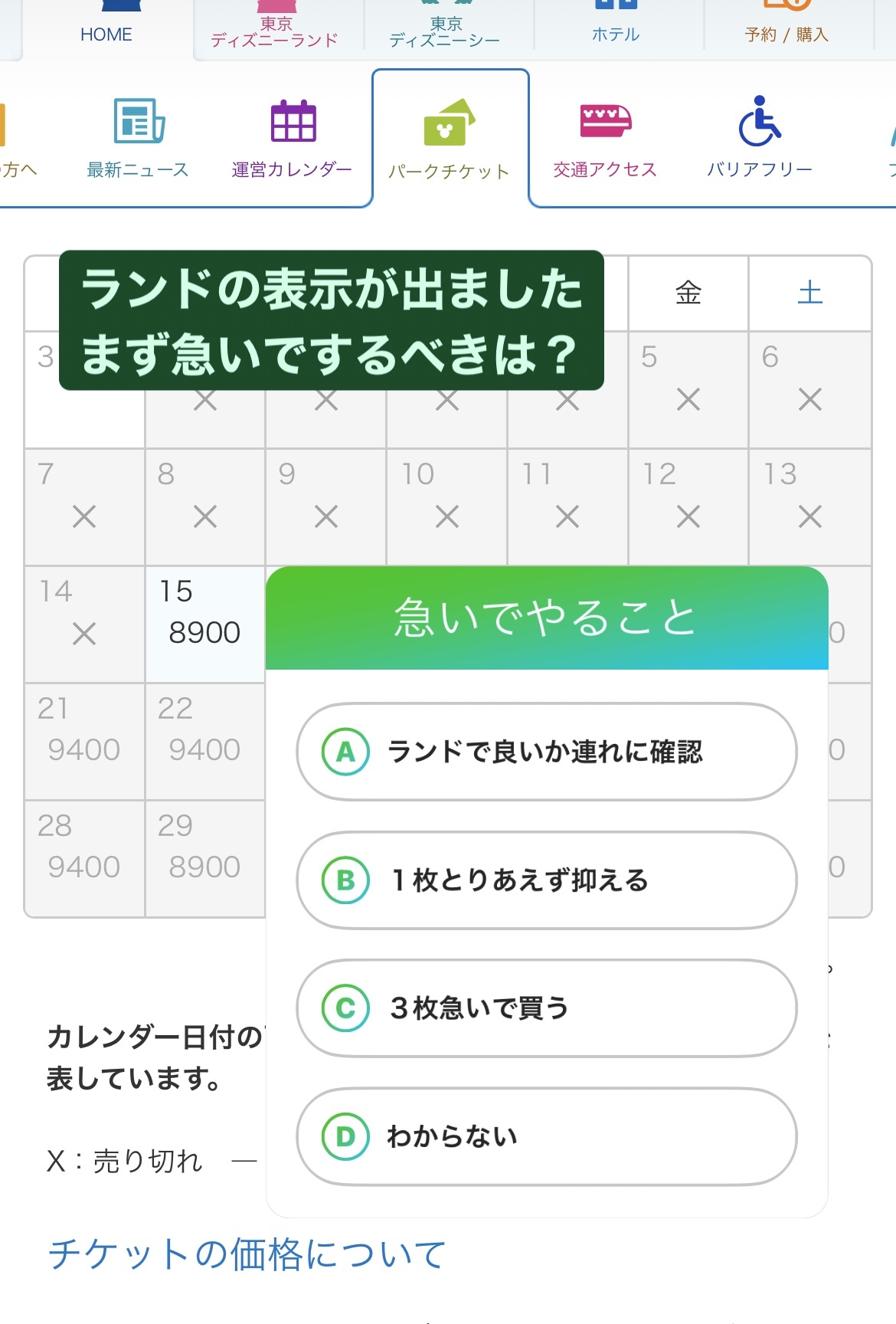Select the 最新ニュース news icon
Image resolution: width=896 pixels, height=1324 pixels.
point(139,123)
